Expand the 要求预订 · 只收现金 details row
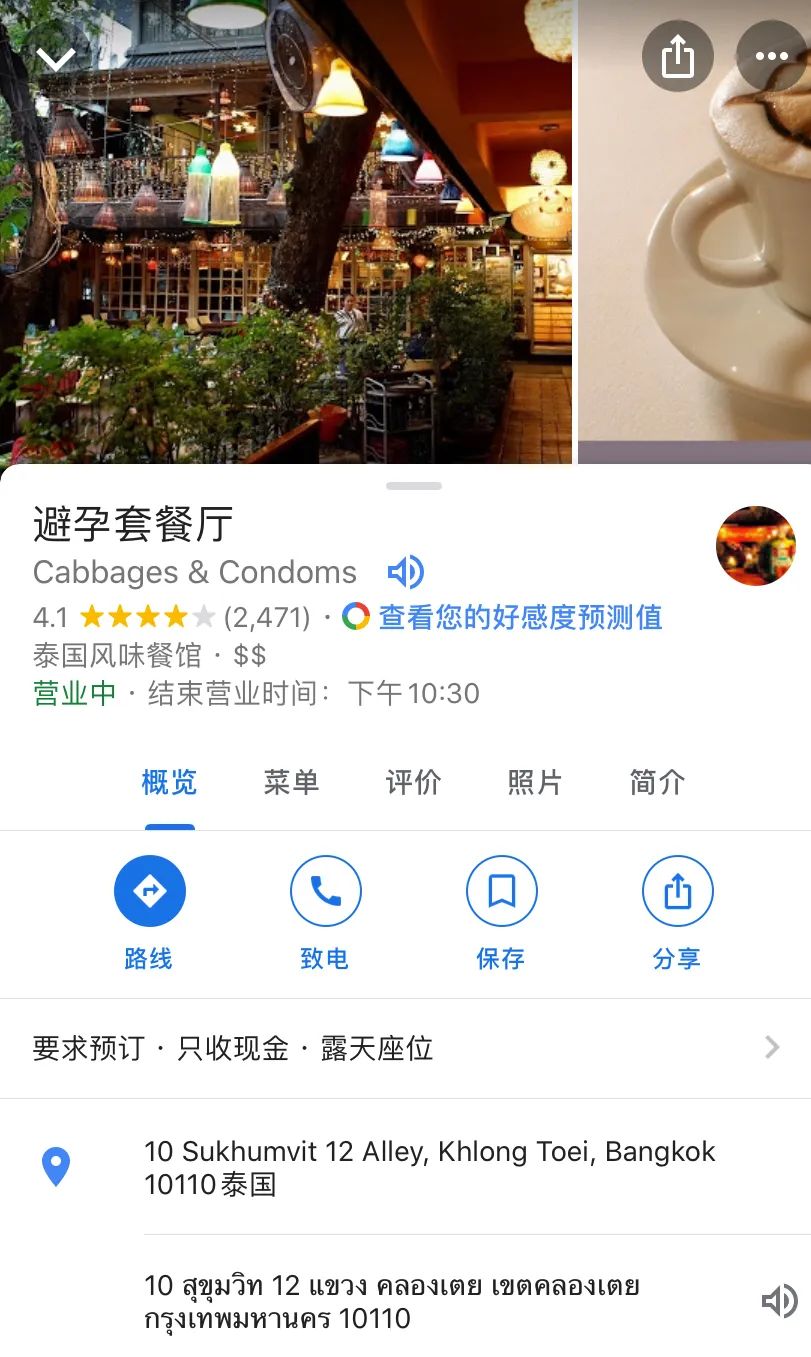Viewport: 811px width, 1357px height. click(405, 1048)
